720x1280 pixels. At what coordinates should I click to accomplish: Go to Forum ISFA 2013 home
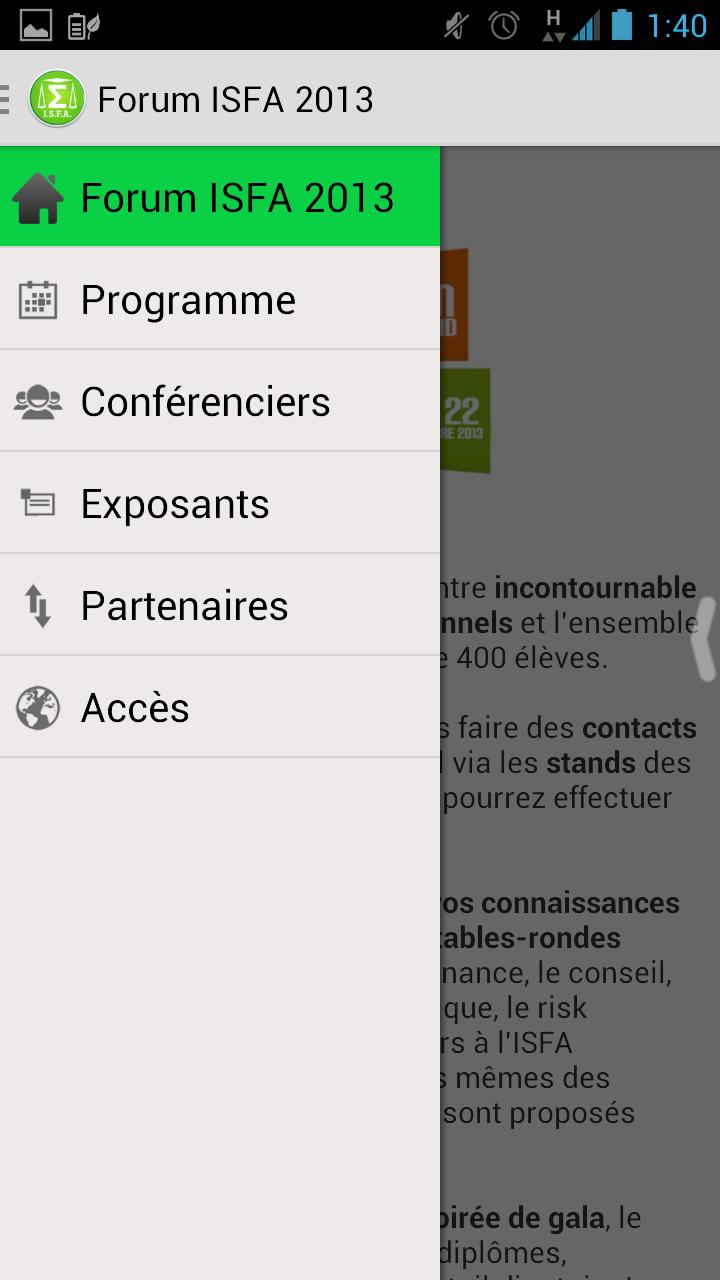point(220,198)
